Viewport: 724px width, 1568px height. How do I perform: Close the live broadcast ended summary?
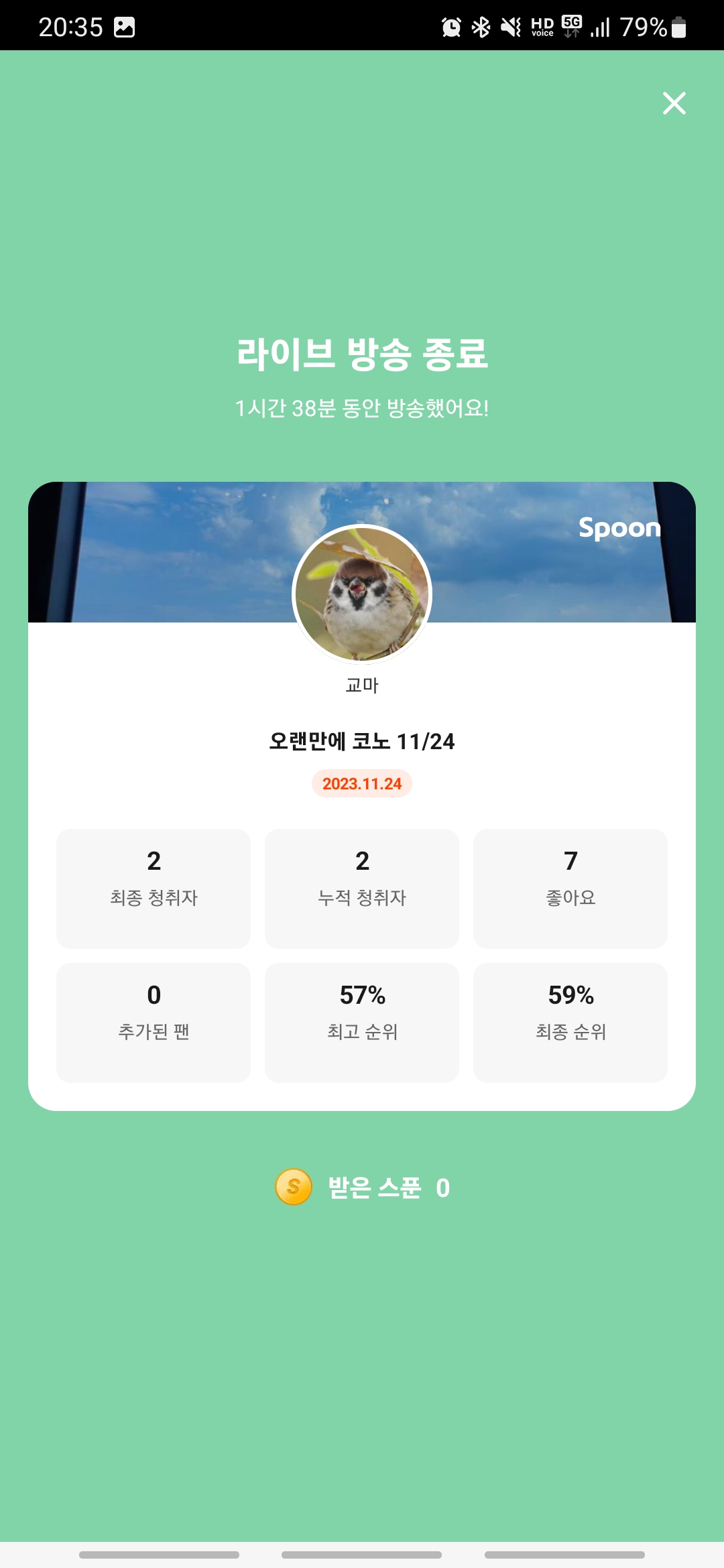(x=674, y=103)
